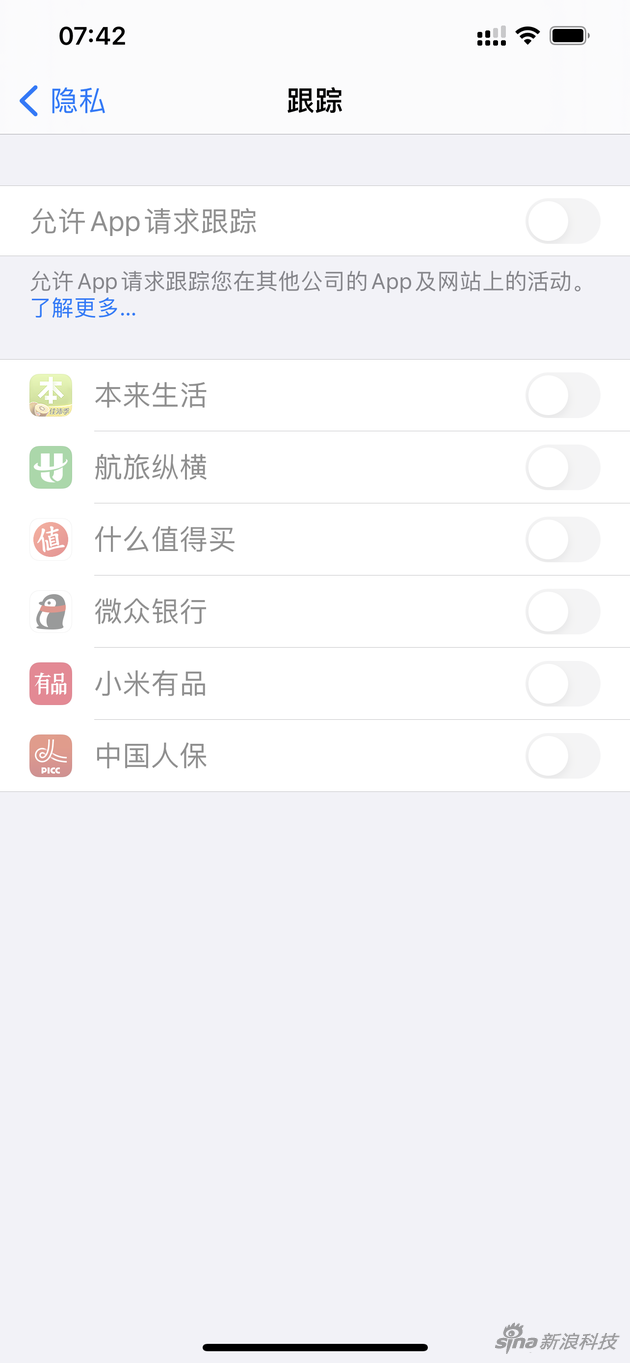
Task: Toggle tracking for 航旅纵横
Action: point(562,467)
